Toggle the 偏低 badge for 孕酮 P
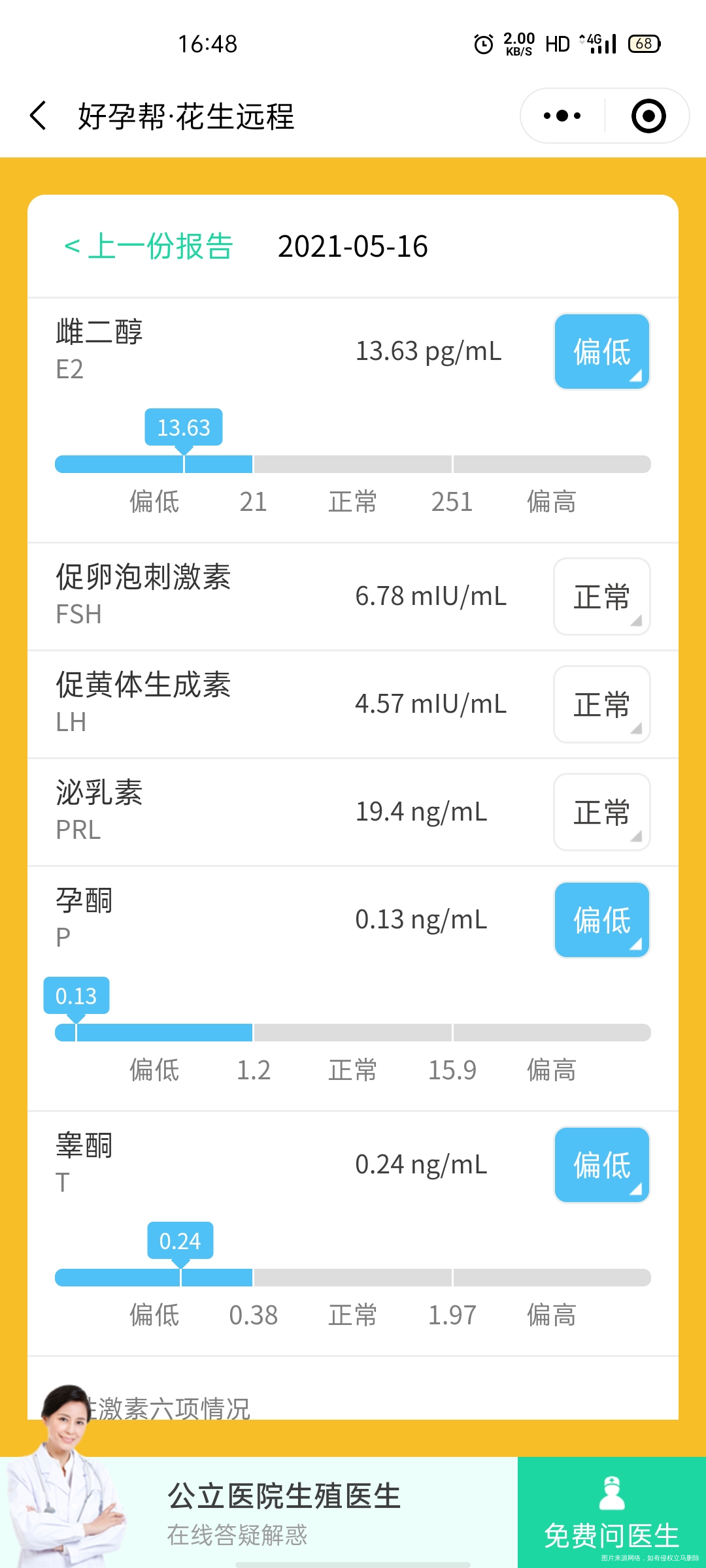Screen dimensions: 706x1568 601,920
